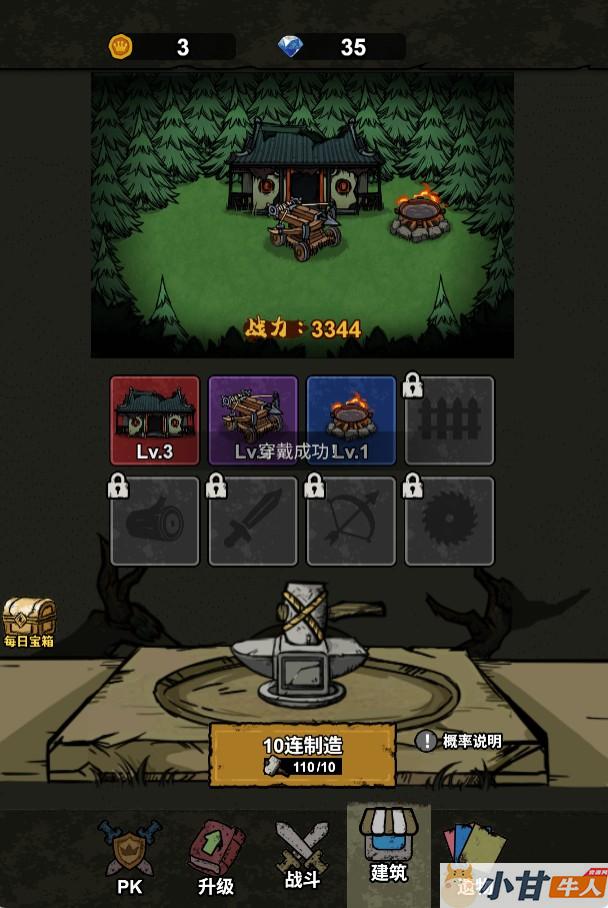Tap the locked fence slot
The image size is (608, 908).
point(449,420)
